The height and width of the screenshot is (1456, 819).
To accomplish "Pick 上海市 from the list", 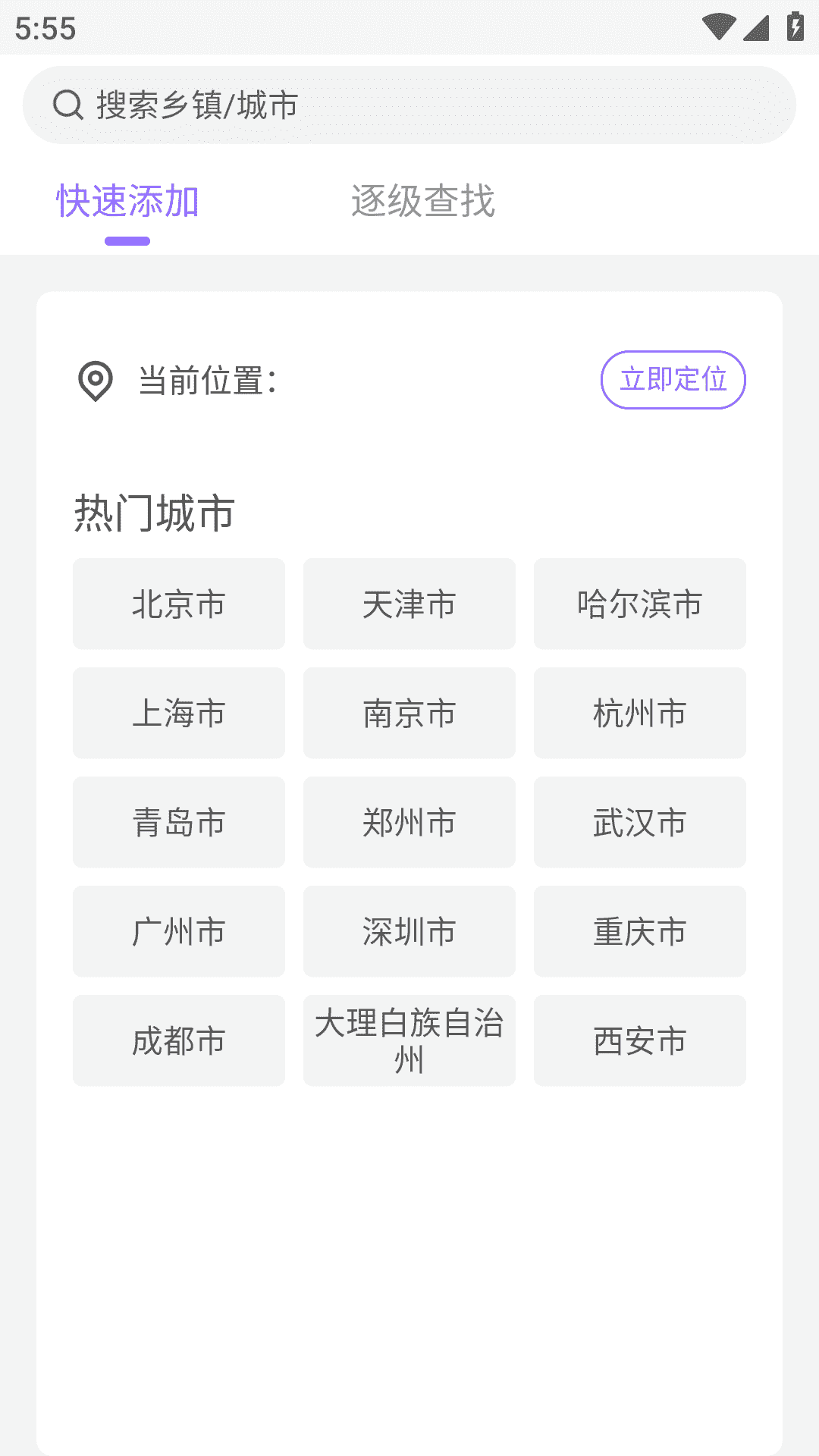I will click(179, 713).
